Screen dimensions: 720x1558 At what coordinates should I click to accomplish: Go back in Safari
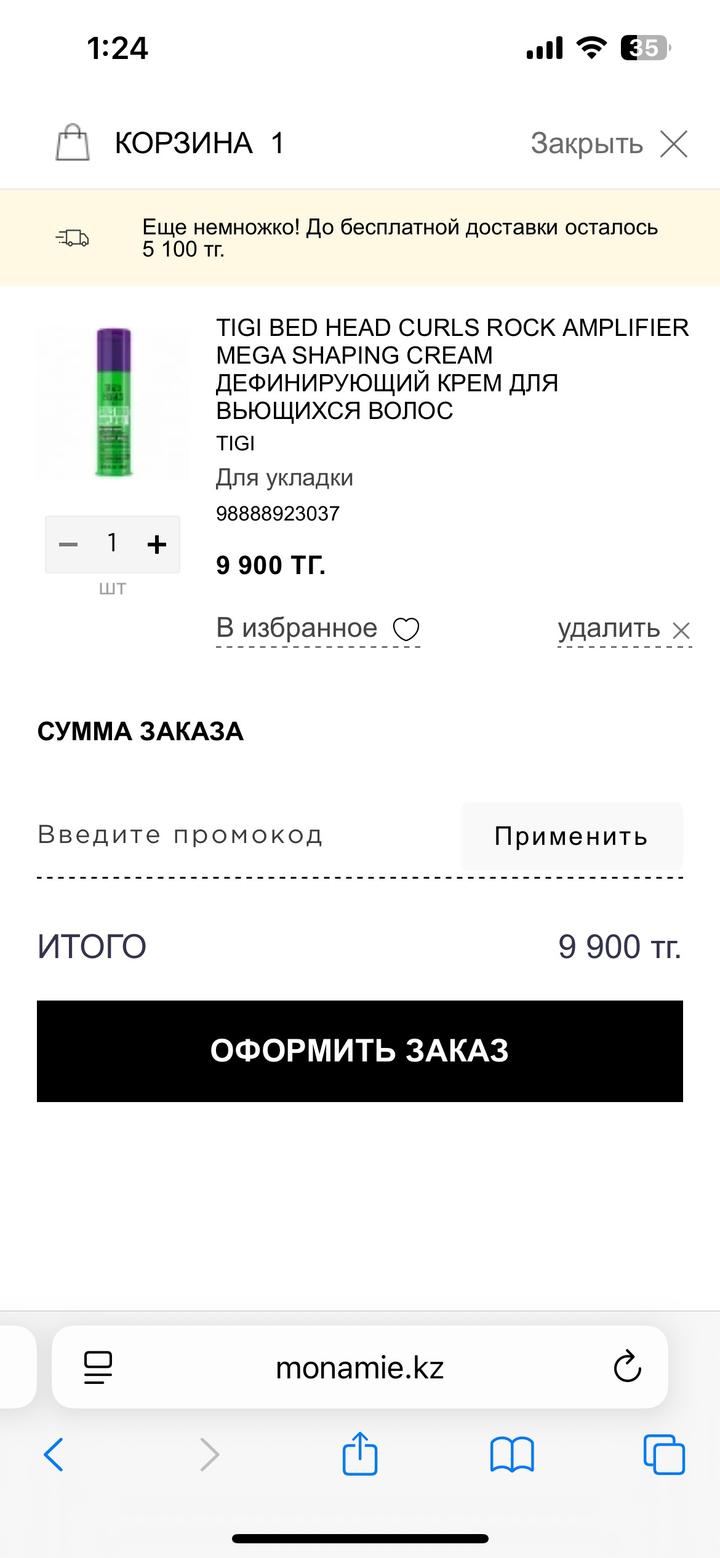pyautogui.click(x=54, y=1454)
